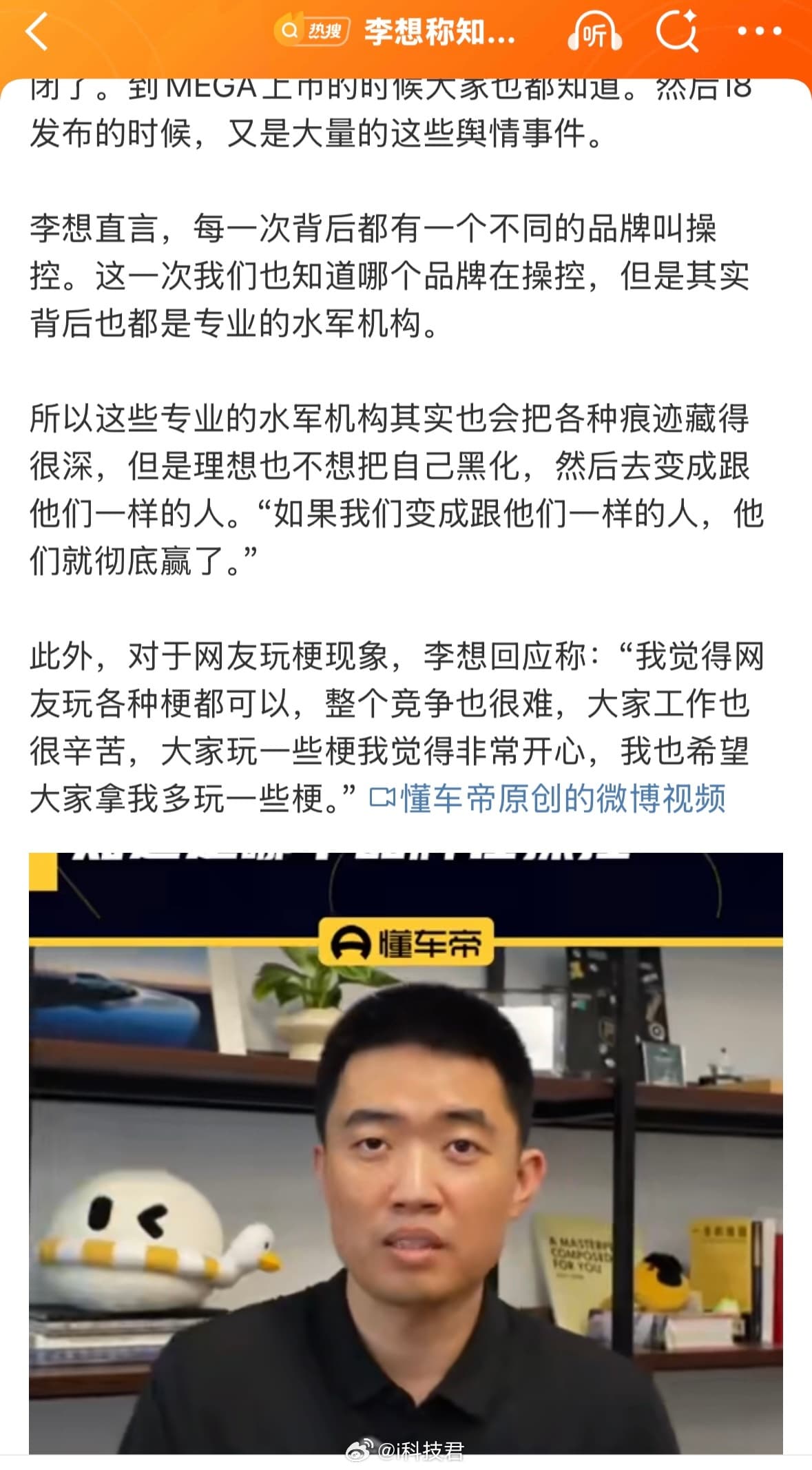Listen to the post with the 听 icon
The height and width of the screenshot is (1470, 812).
point(594,33)
